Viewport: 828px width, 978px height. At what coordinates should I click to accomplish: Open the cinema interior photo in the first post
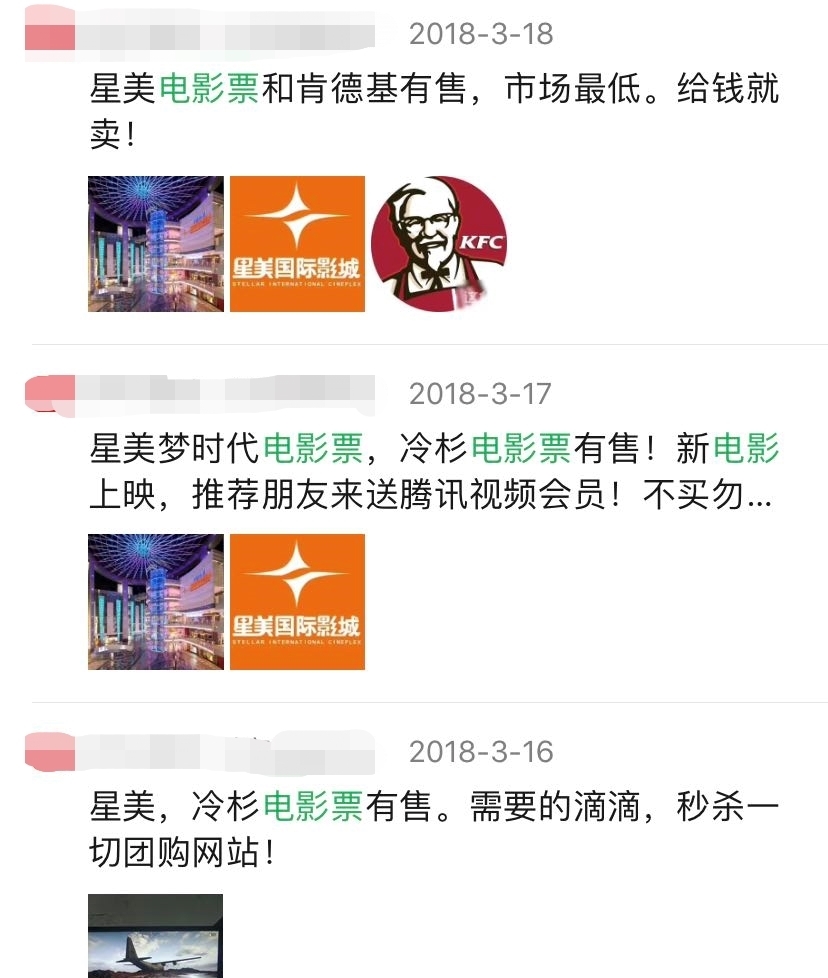155,242
